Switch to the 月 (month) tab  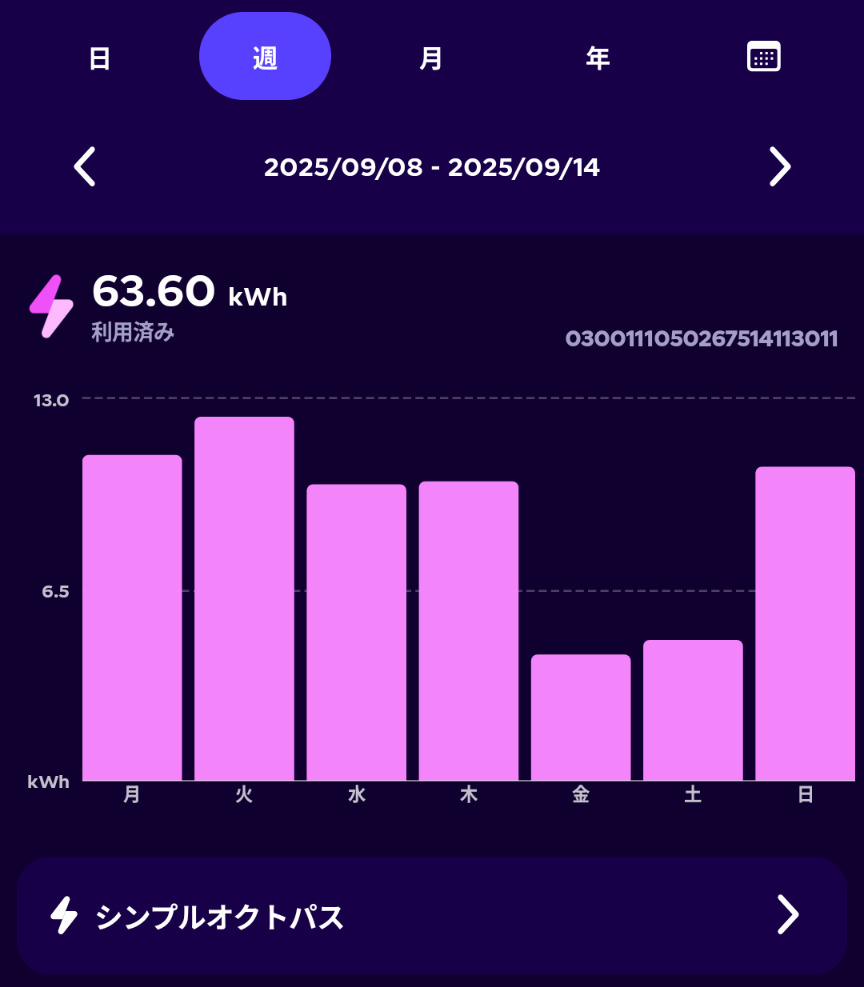431,58
